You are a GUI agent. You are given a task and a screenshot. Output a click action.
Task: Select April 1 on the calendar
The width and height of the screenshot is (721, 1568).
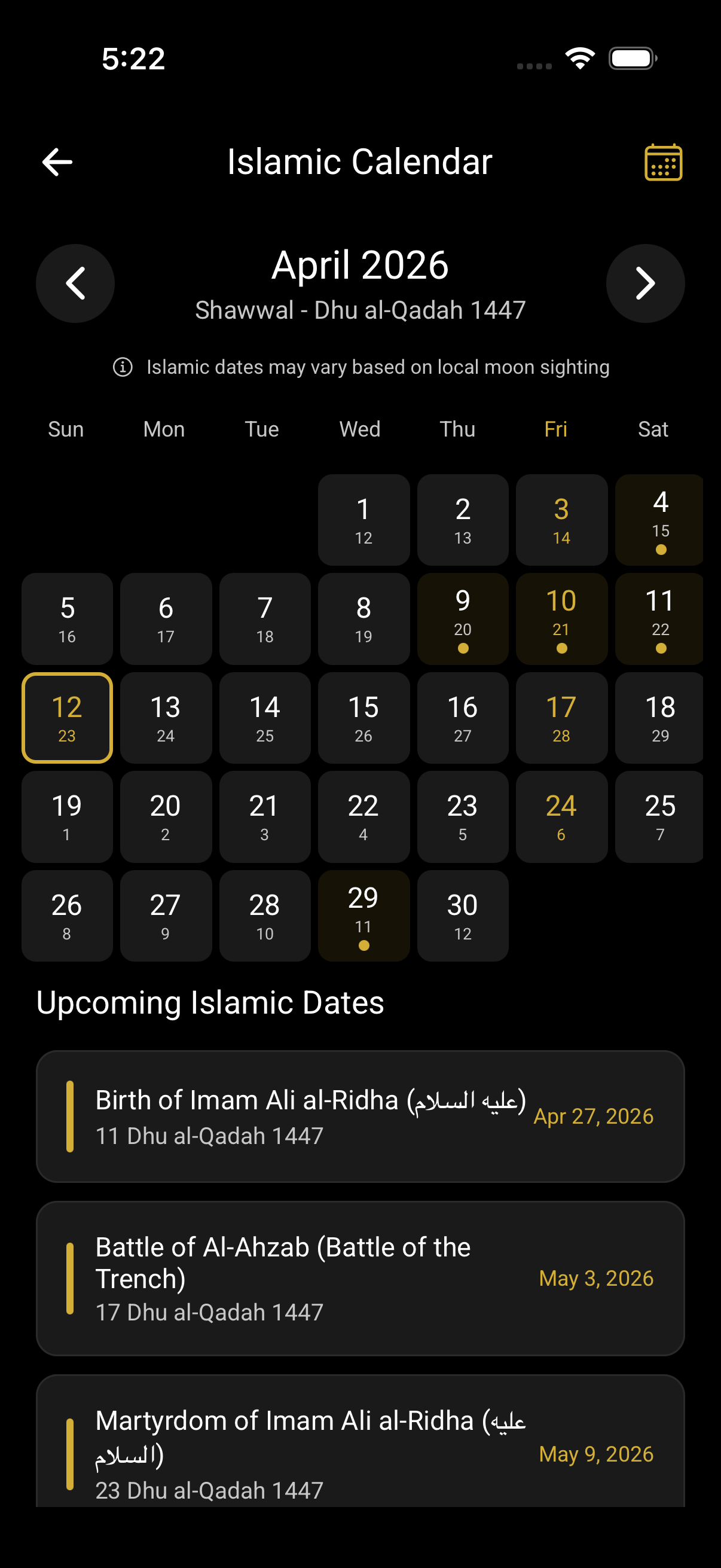tap(363, 519)
